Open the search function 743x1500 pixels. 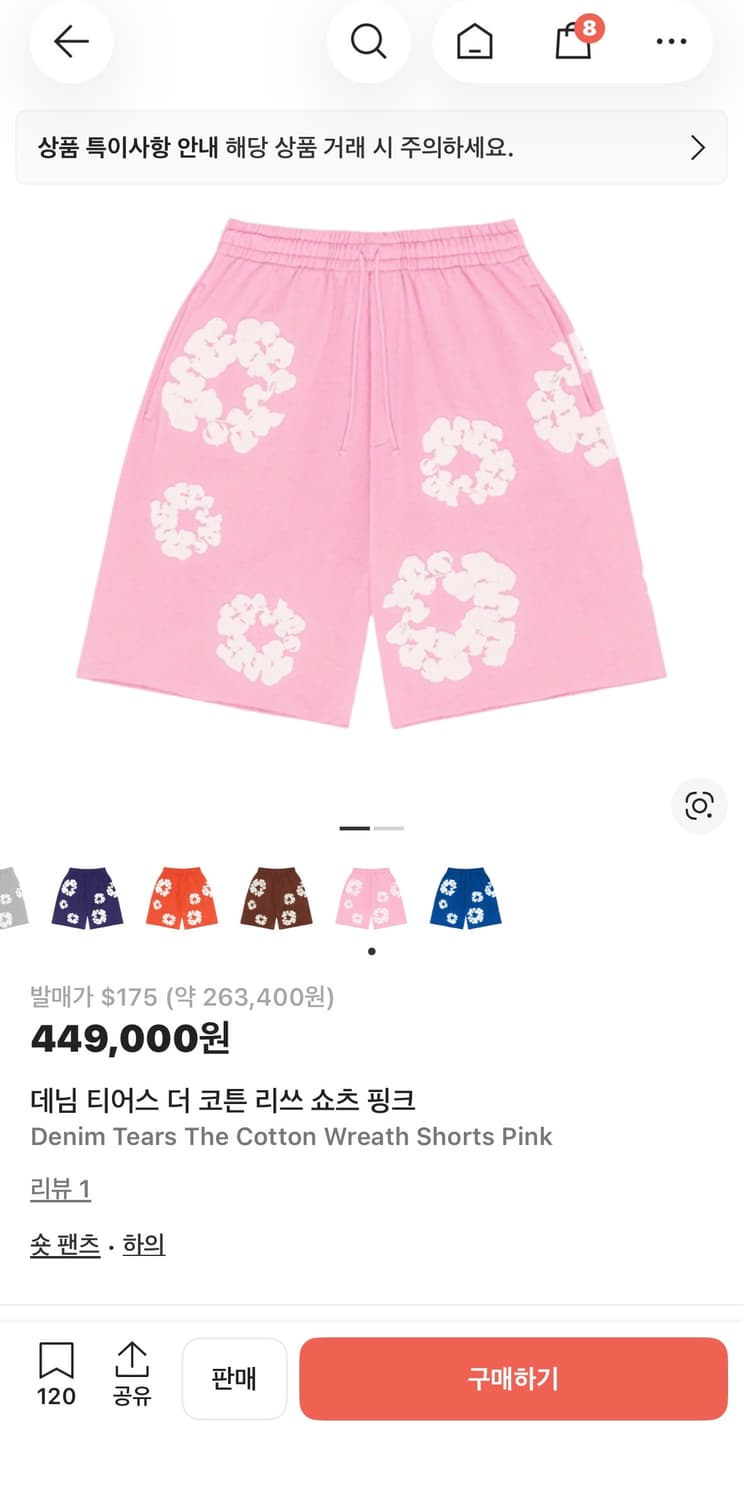click(x=369, y=42)
